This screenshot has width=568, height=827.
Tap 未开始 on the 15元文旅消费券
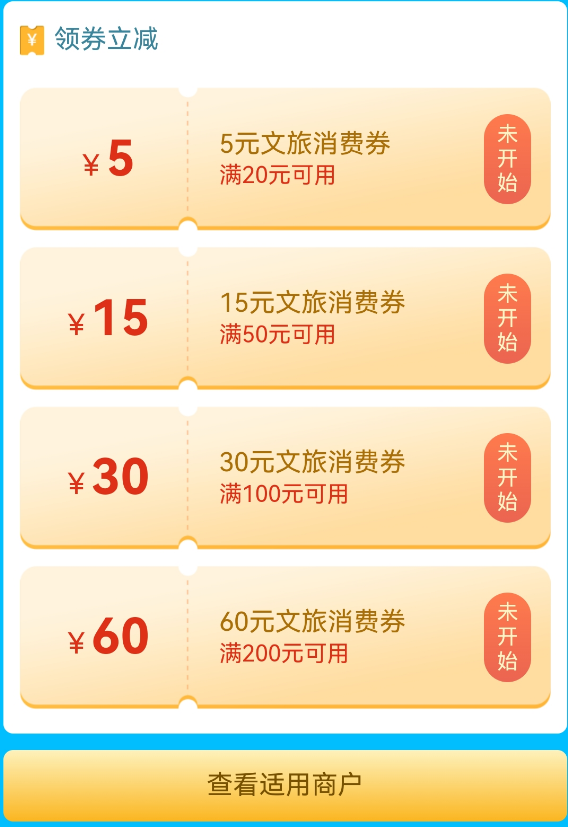[507, 318]
